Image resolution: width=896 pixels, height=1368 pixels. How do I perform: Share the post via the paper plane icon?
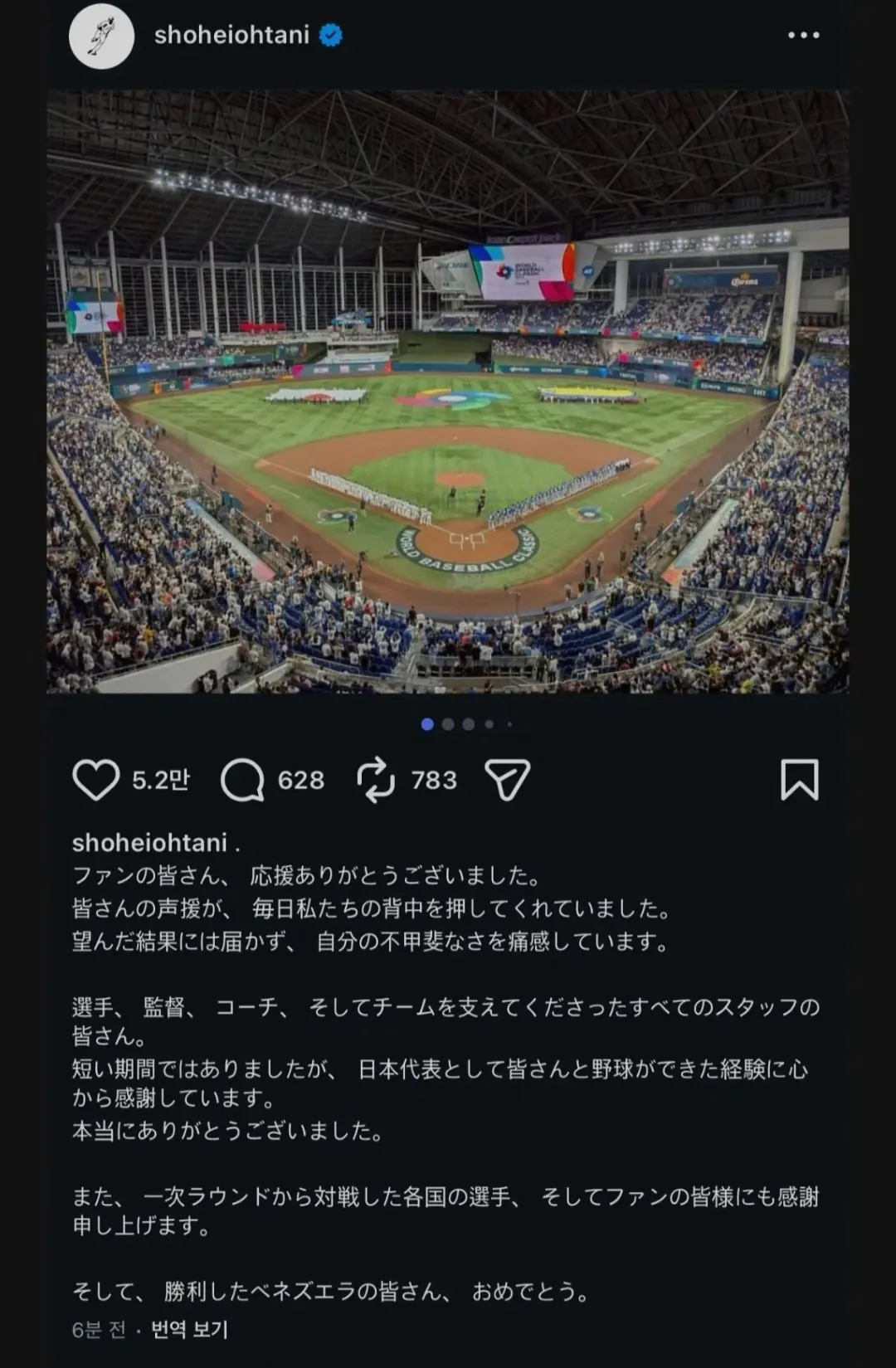click(507, 780)
